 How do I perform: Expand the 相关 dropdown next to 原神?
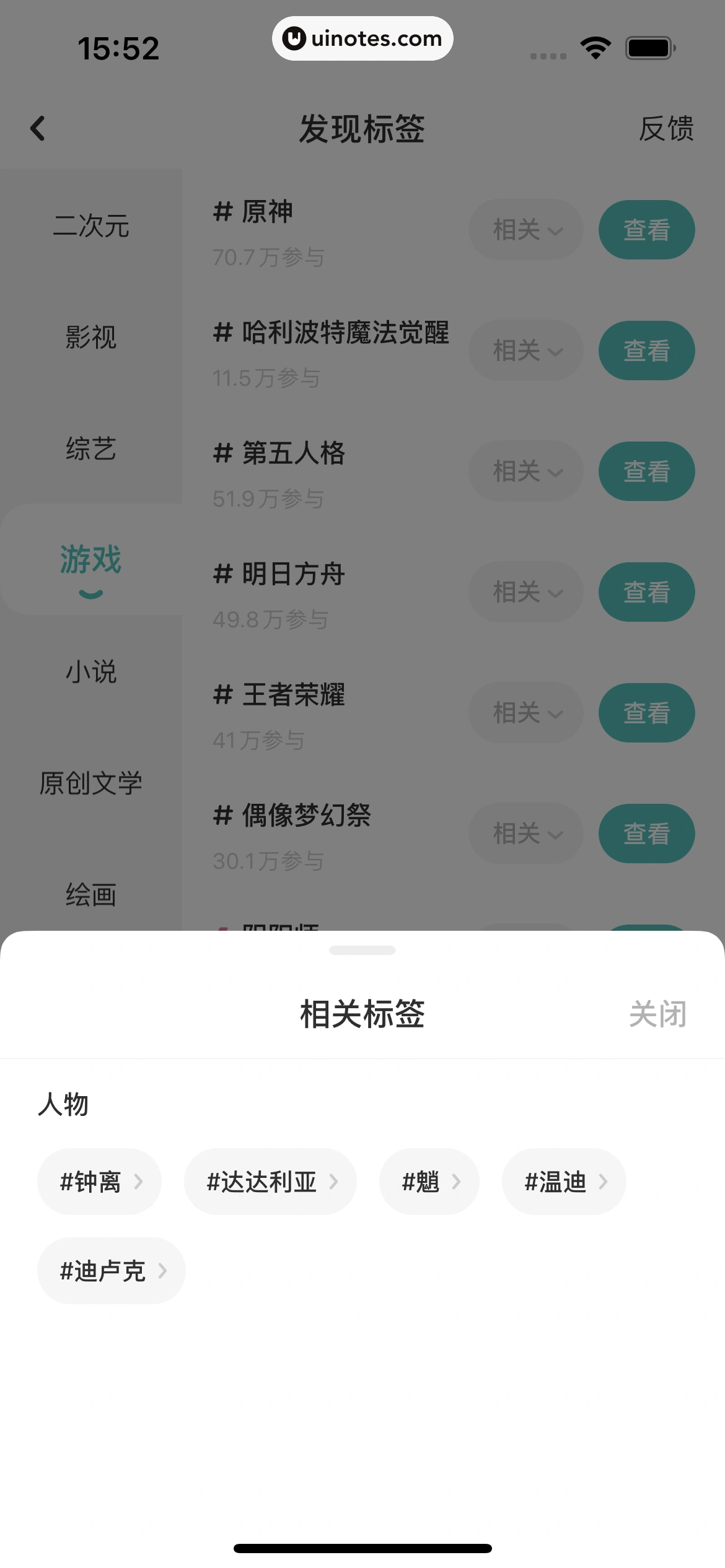tap(525, 229)
